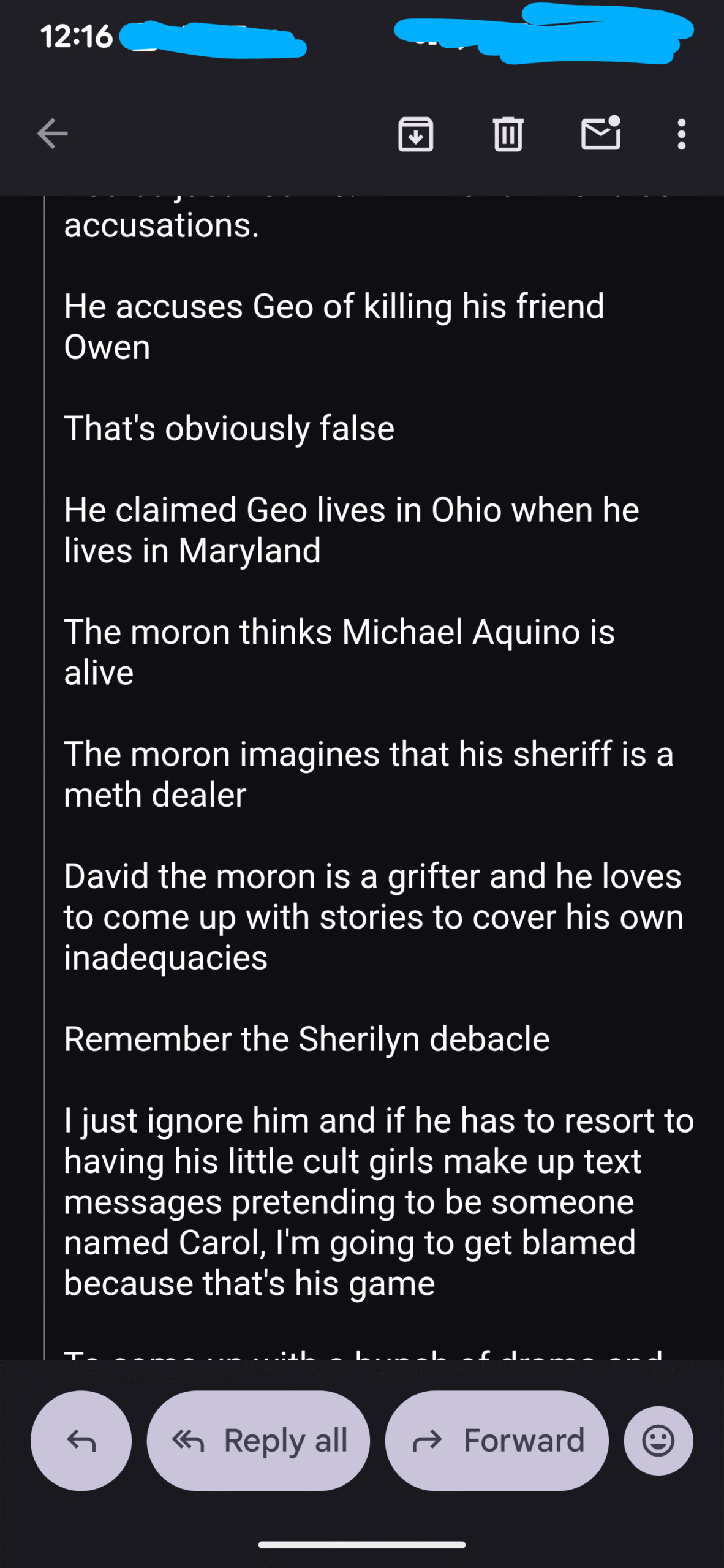Forward this email

coord(497,1441)
